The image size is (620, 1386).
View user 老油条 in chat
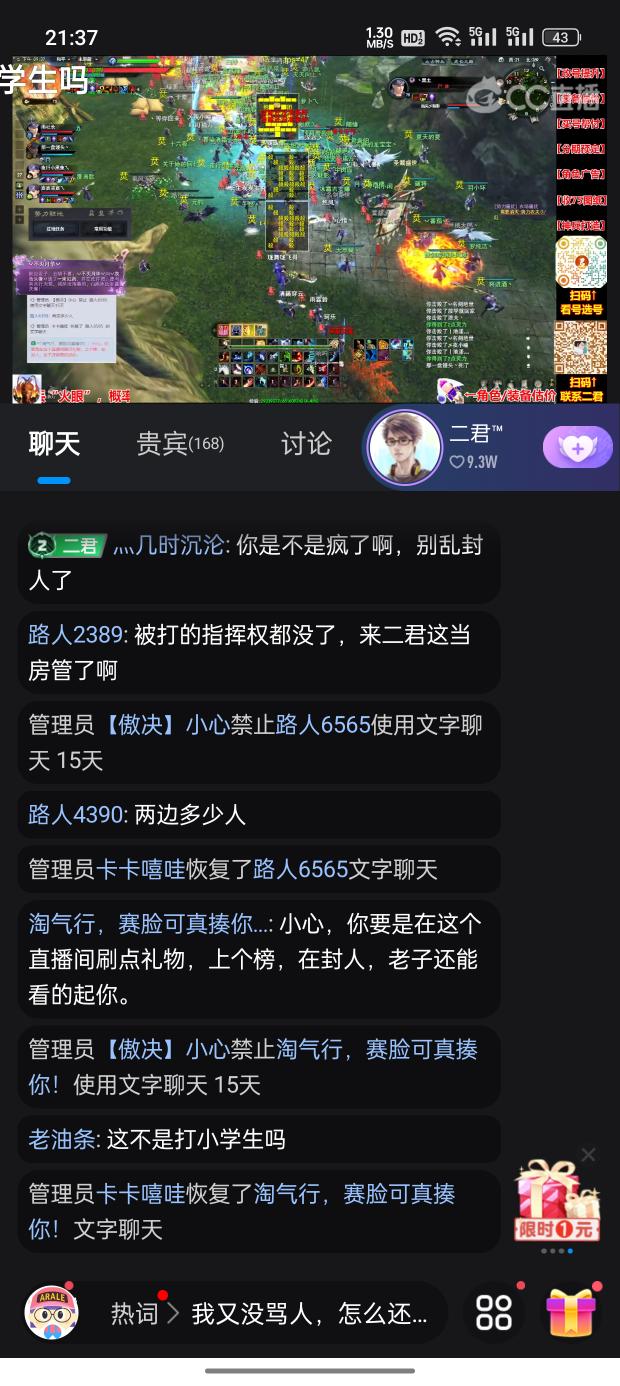point(62,1139)
